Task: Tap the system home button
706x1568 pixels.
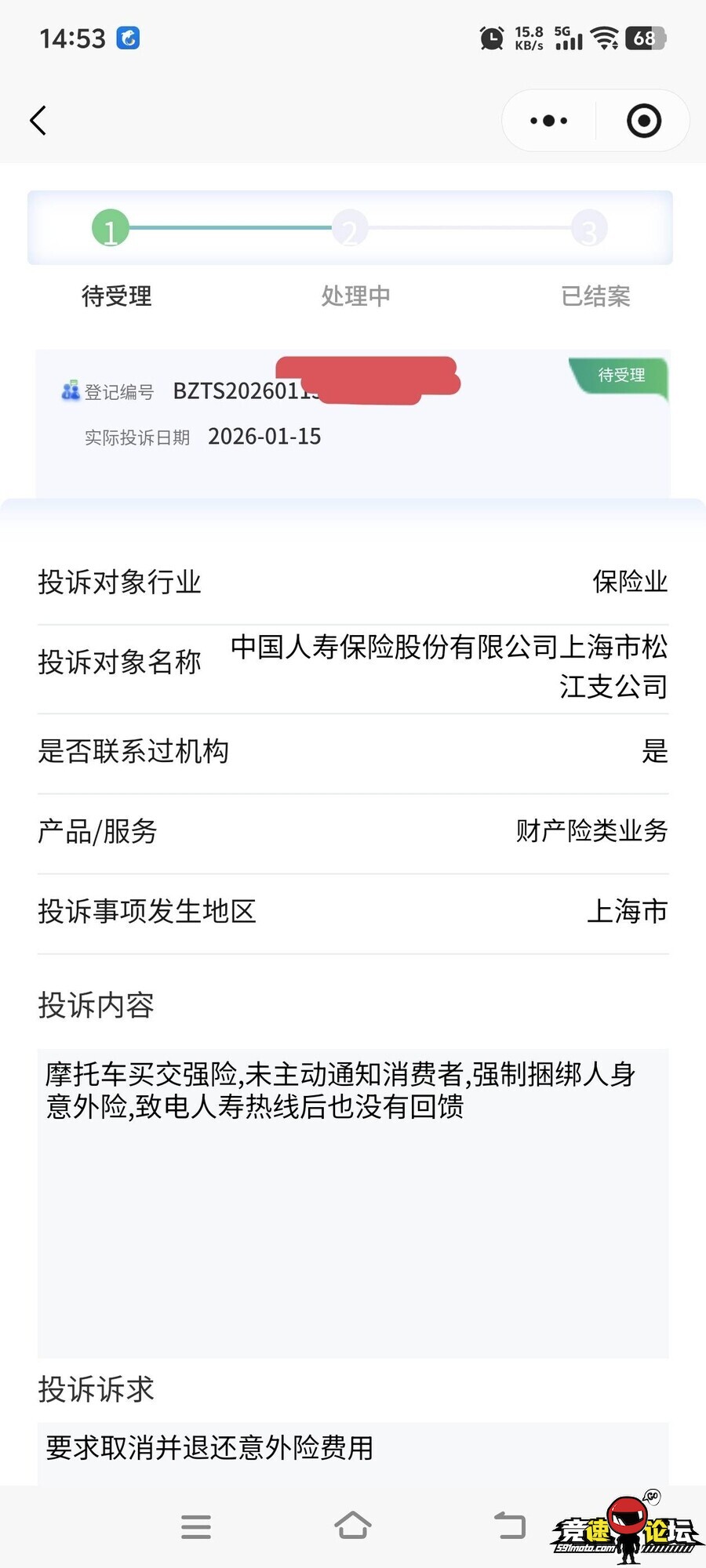Action: [352, 1526]
